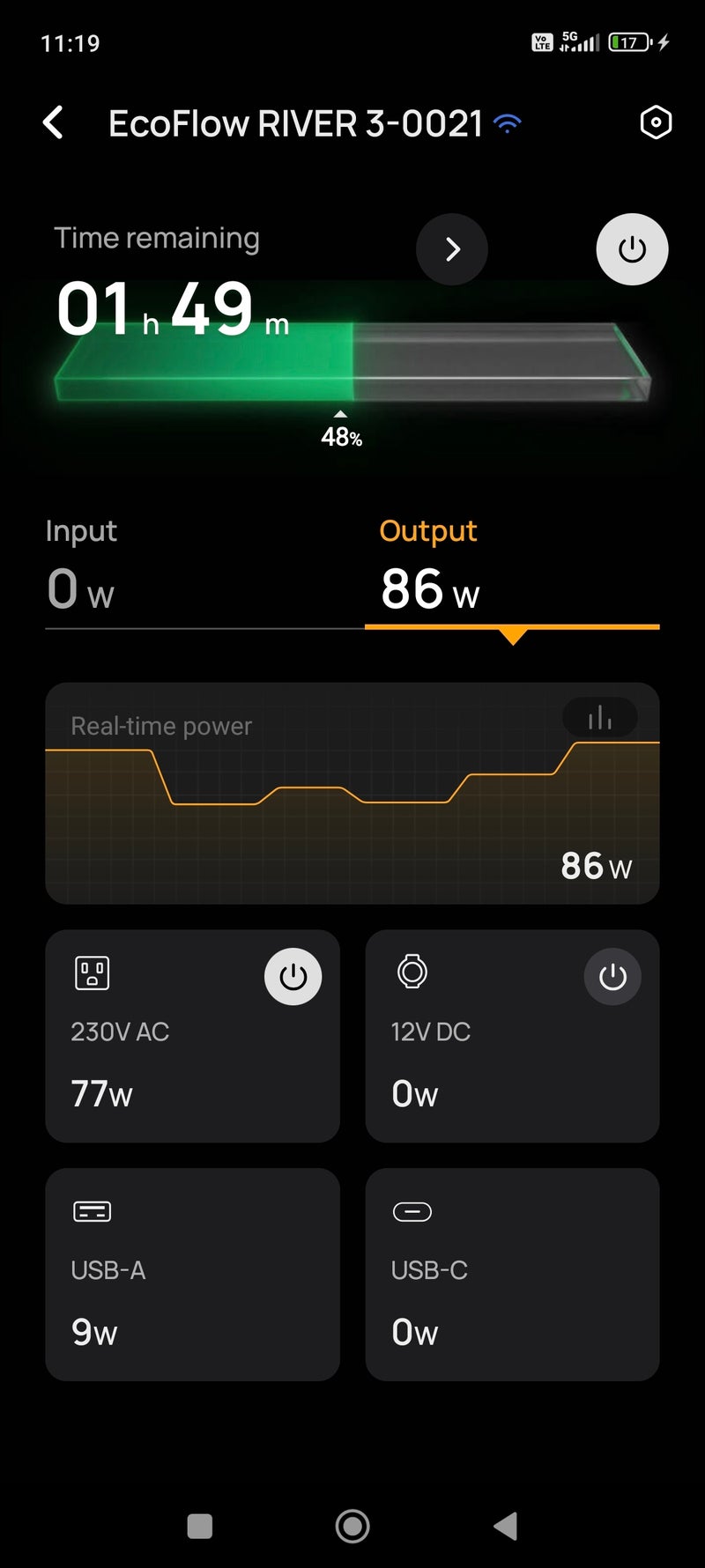Screen dimensions: 705x1568
Task: Show recent apps with the square button
Action: [200, 1526]
